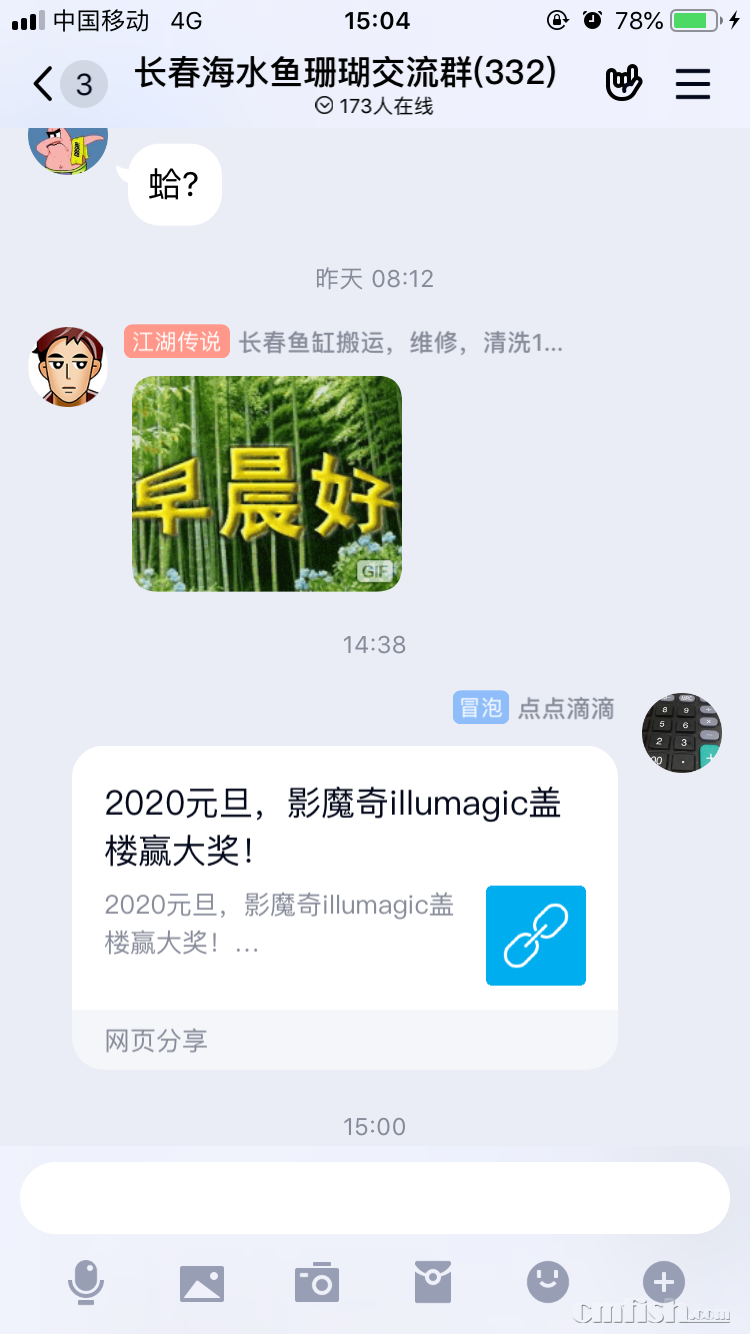Open the 早晨好 GIF image
750x1334 pixels.
pos(266,483)
